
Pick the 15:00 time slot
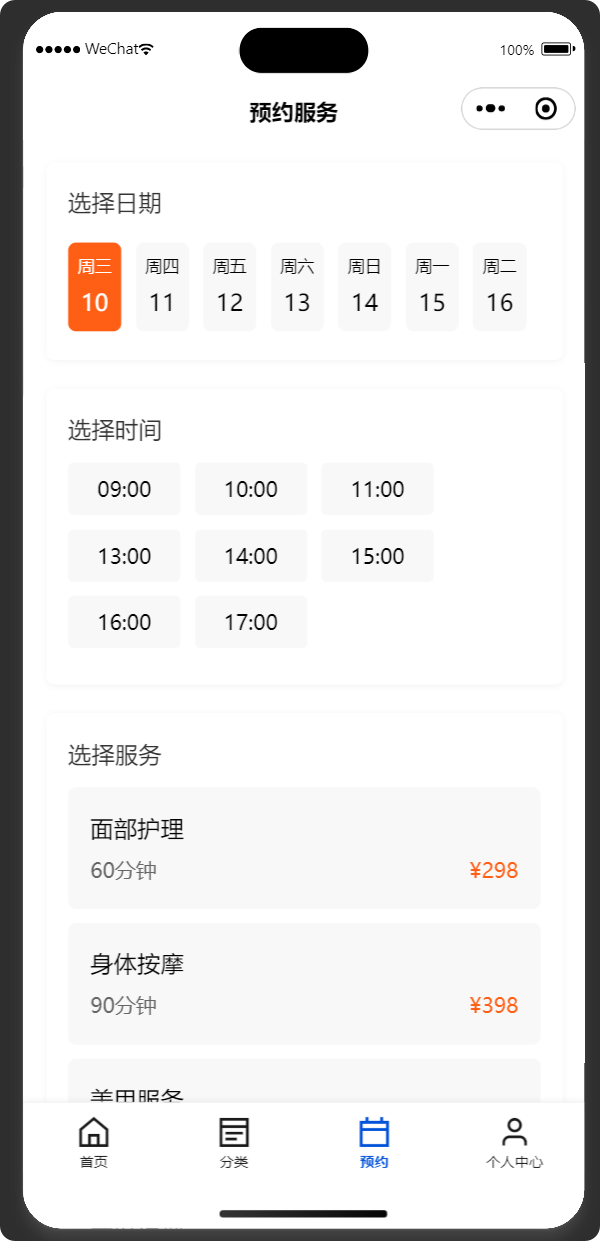tap(377, 556)
